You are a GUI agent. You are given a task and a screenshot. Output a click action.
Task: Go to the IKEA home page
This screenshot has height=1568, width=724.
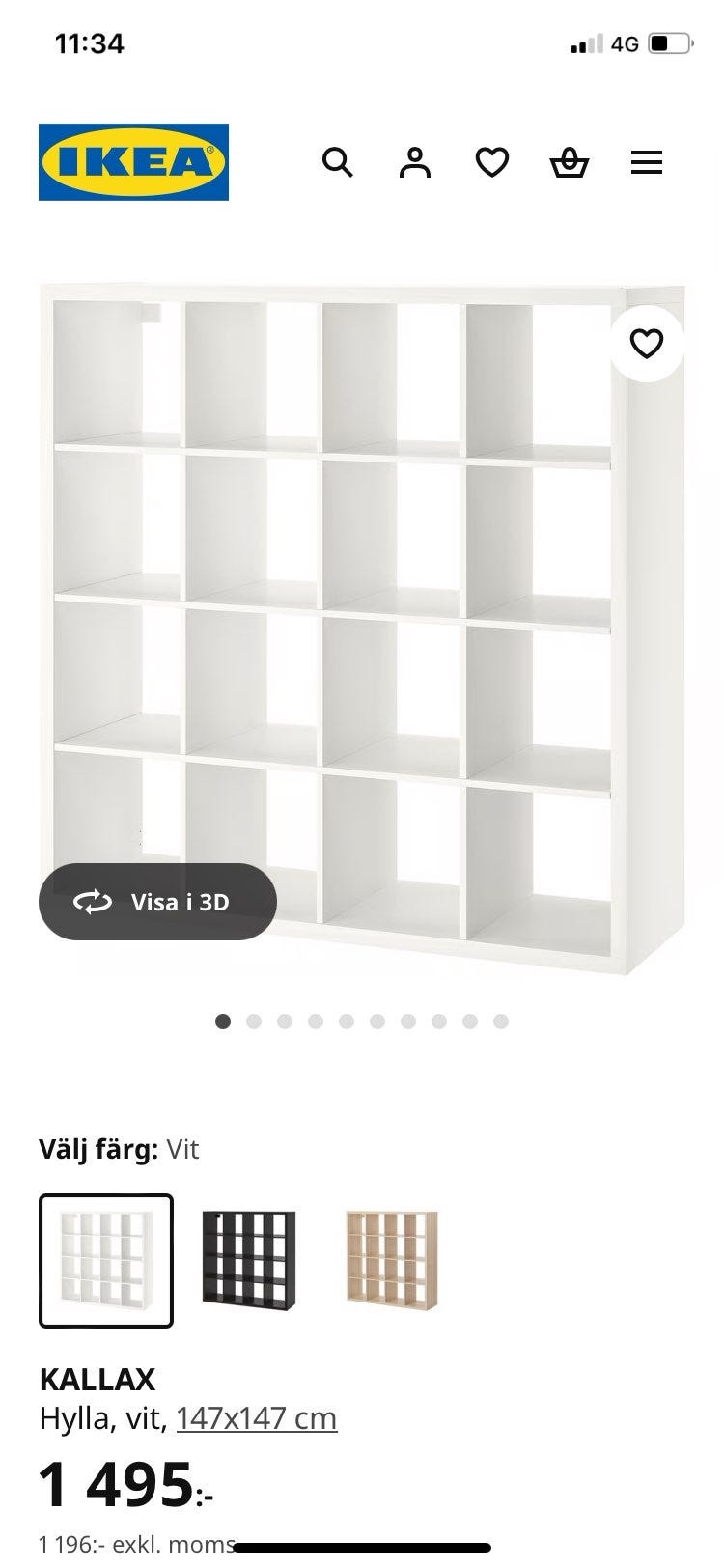tap(133, 162)
